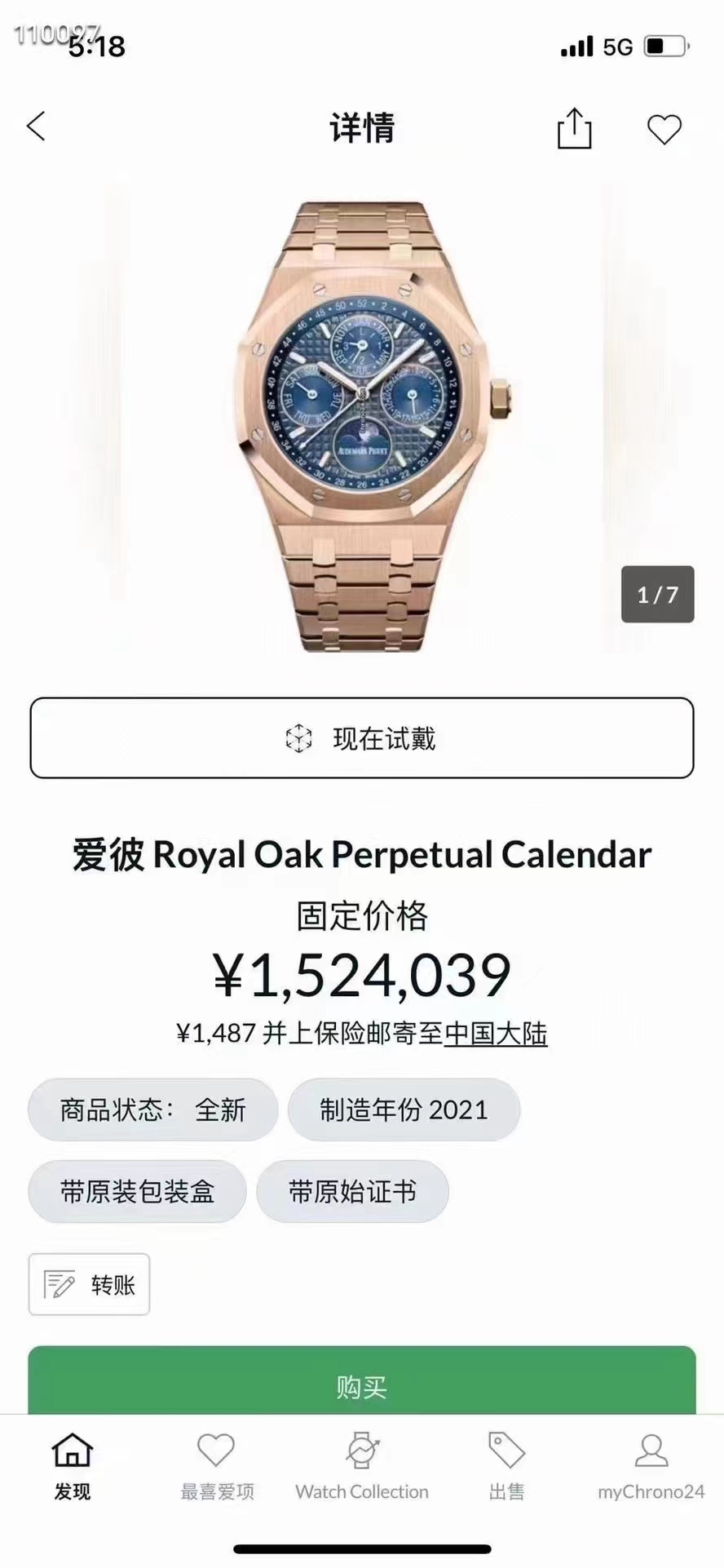The width and height of the screenshot is (724, 1568).
Task: Tap 现在试戴 to try on now
Action: click(x=362, y=738)
